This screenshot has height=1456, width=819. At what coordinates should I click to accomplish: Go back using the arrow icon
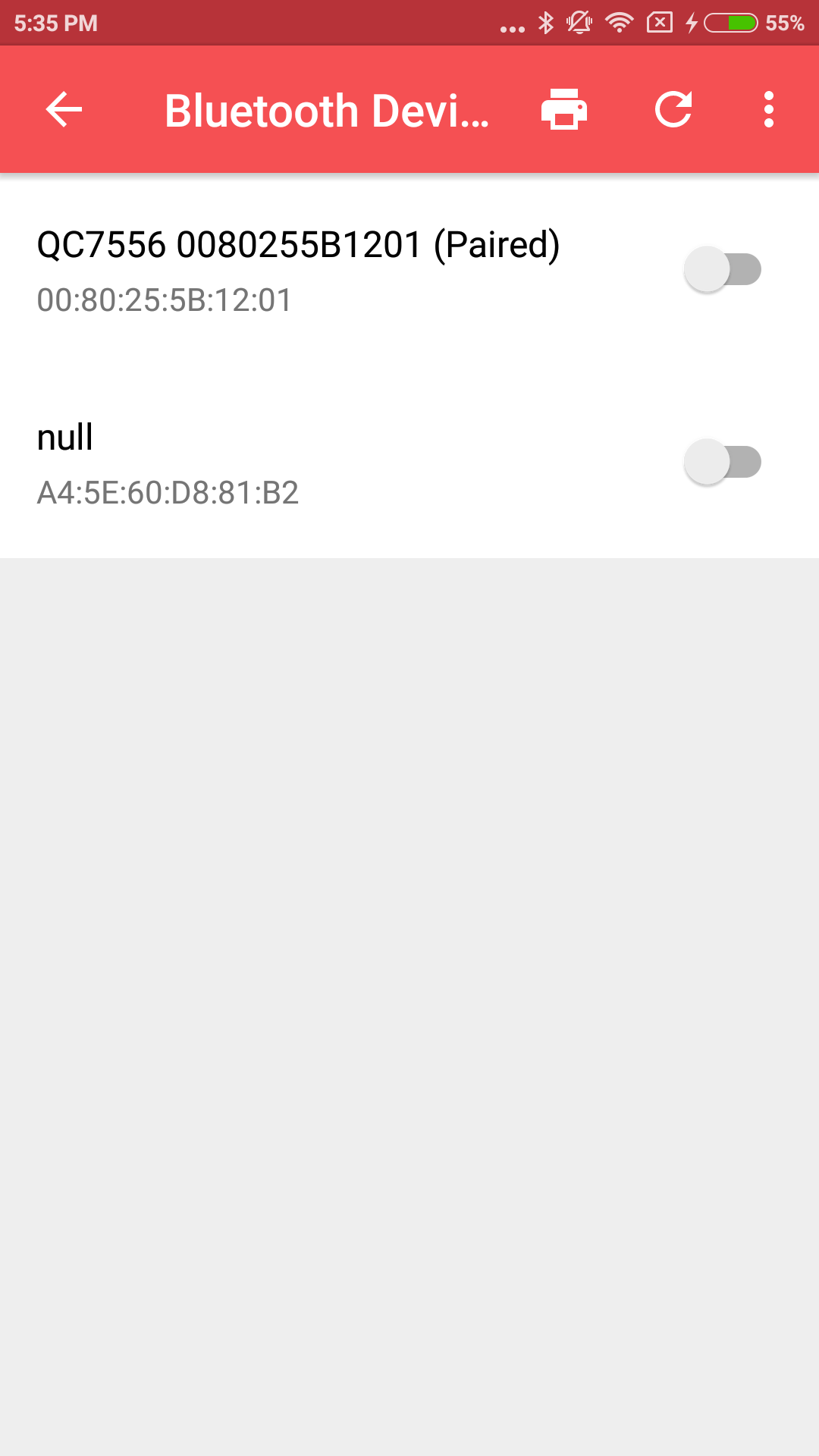64,110
